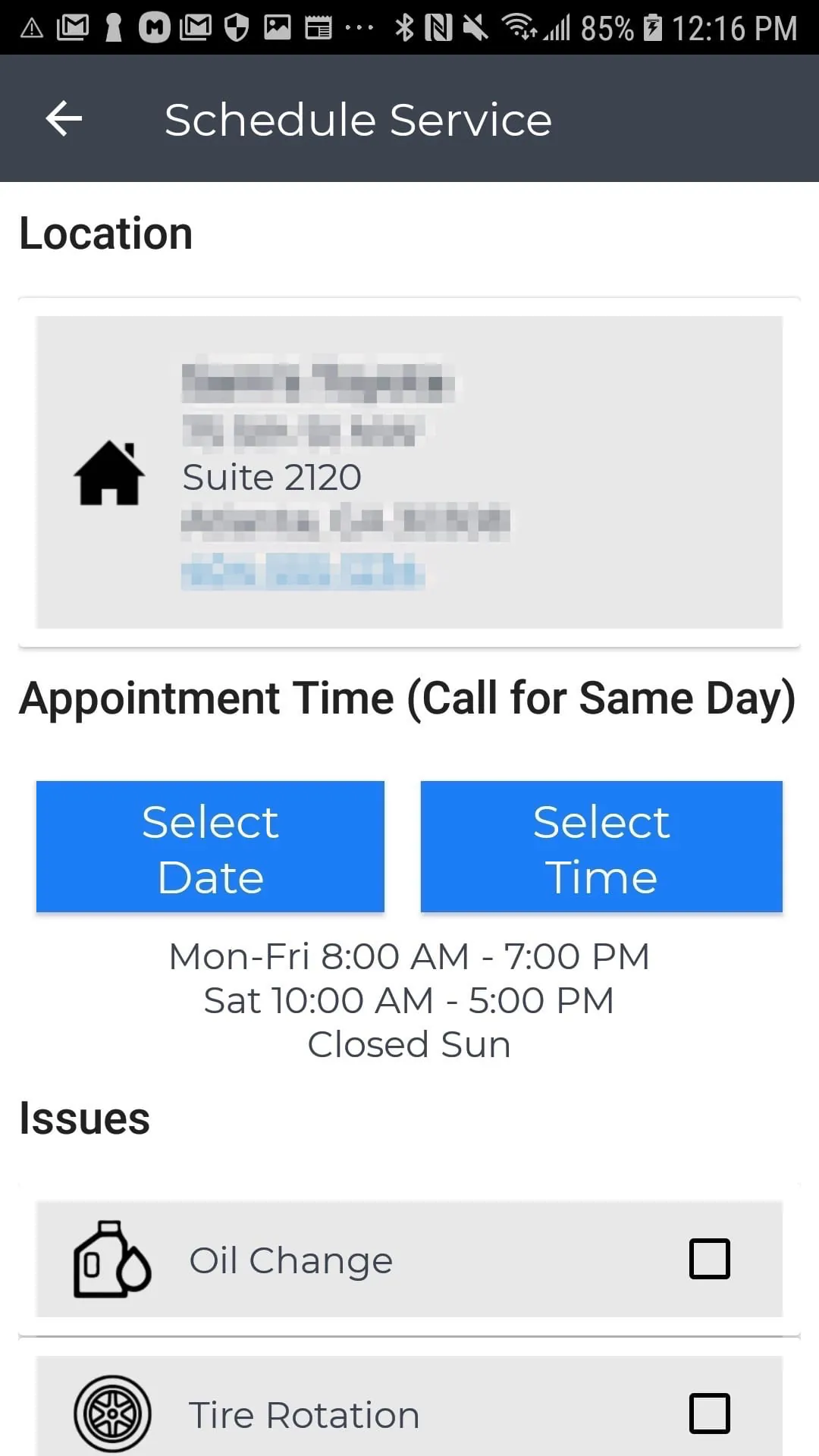
Task: Check the Oil Change checkbox
Action: [709, 1259]
